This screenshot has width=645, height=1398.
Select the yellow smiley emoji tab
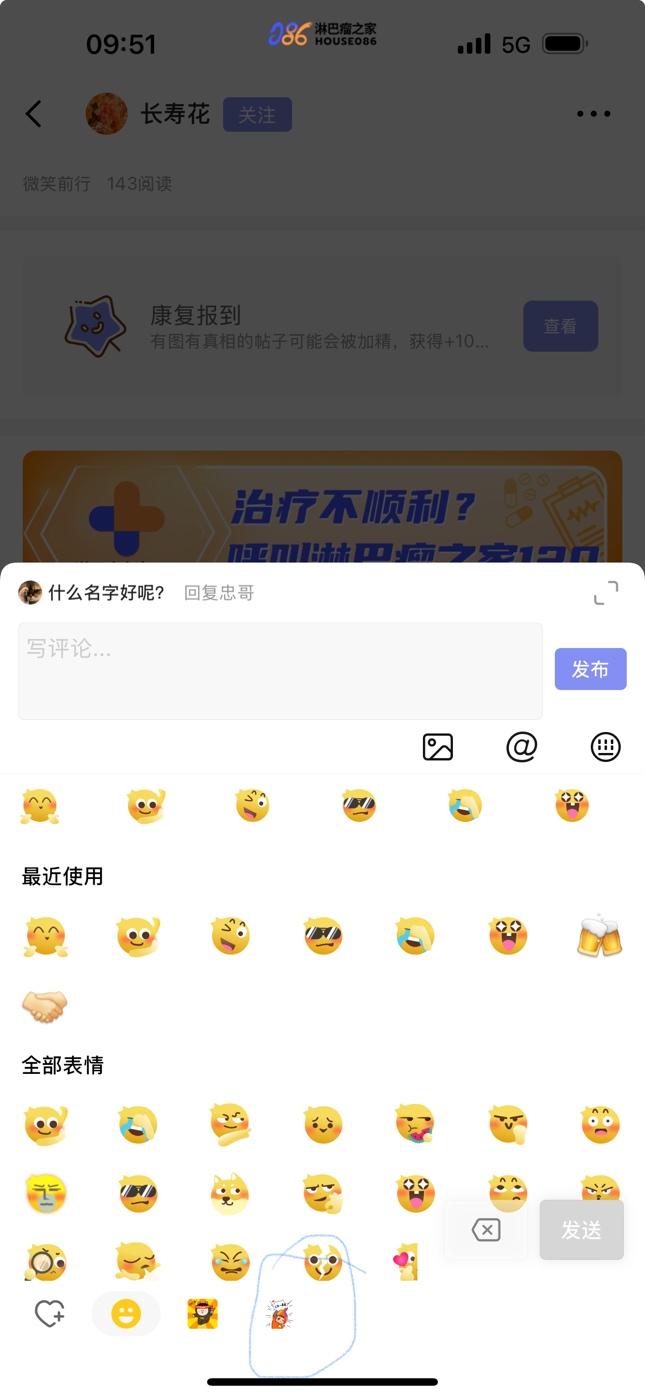[x=126, y=1314]
